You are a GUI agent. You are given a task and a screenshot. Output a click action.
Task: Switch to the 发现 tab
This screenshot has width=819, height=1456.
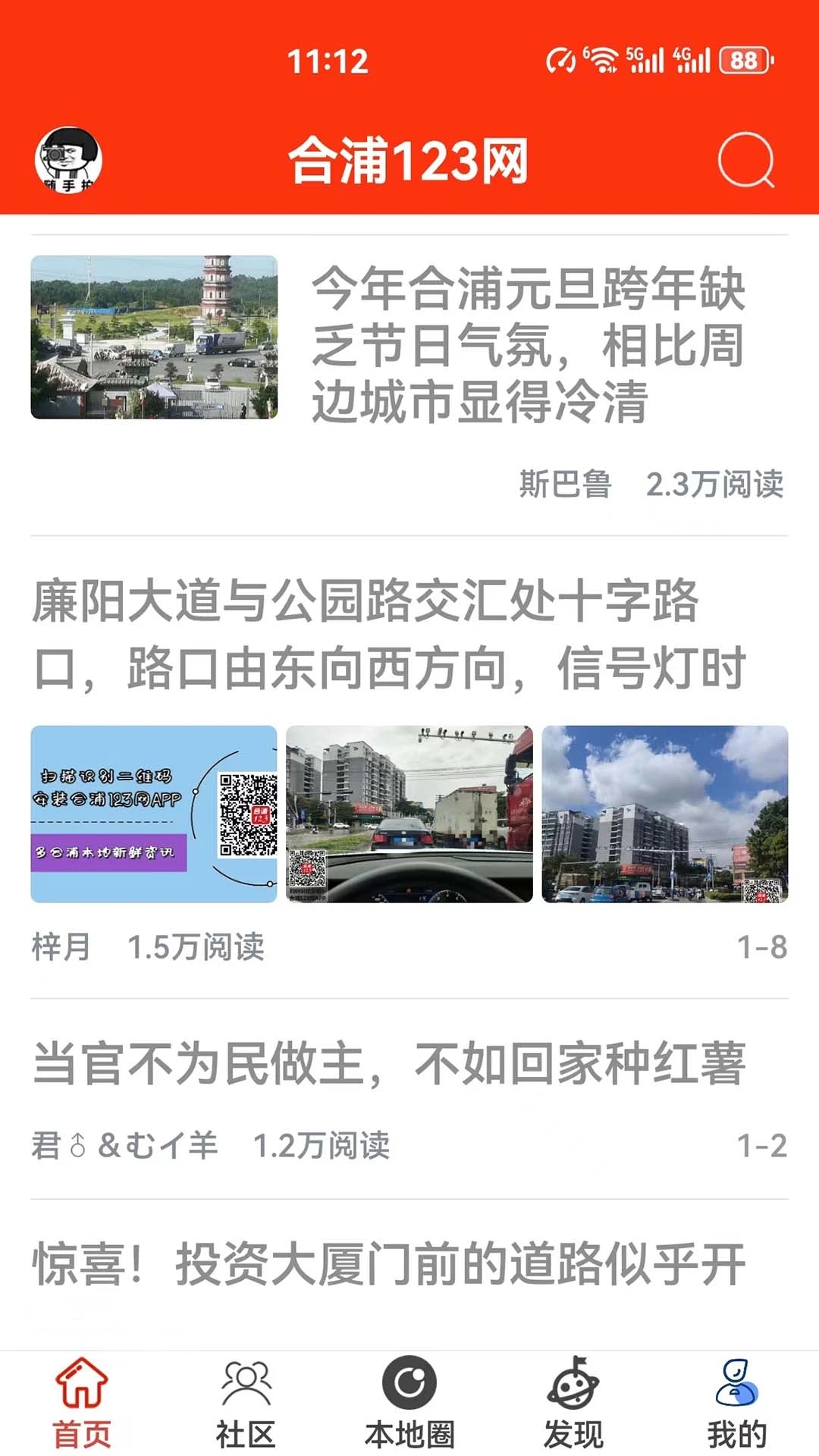[573, 1403]
